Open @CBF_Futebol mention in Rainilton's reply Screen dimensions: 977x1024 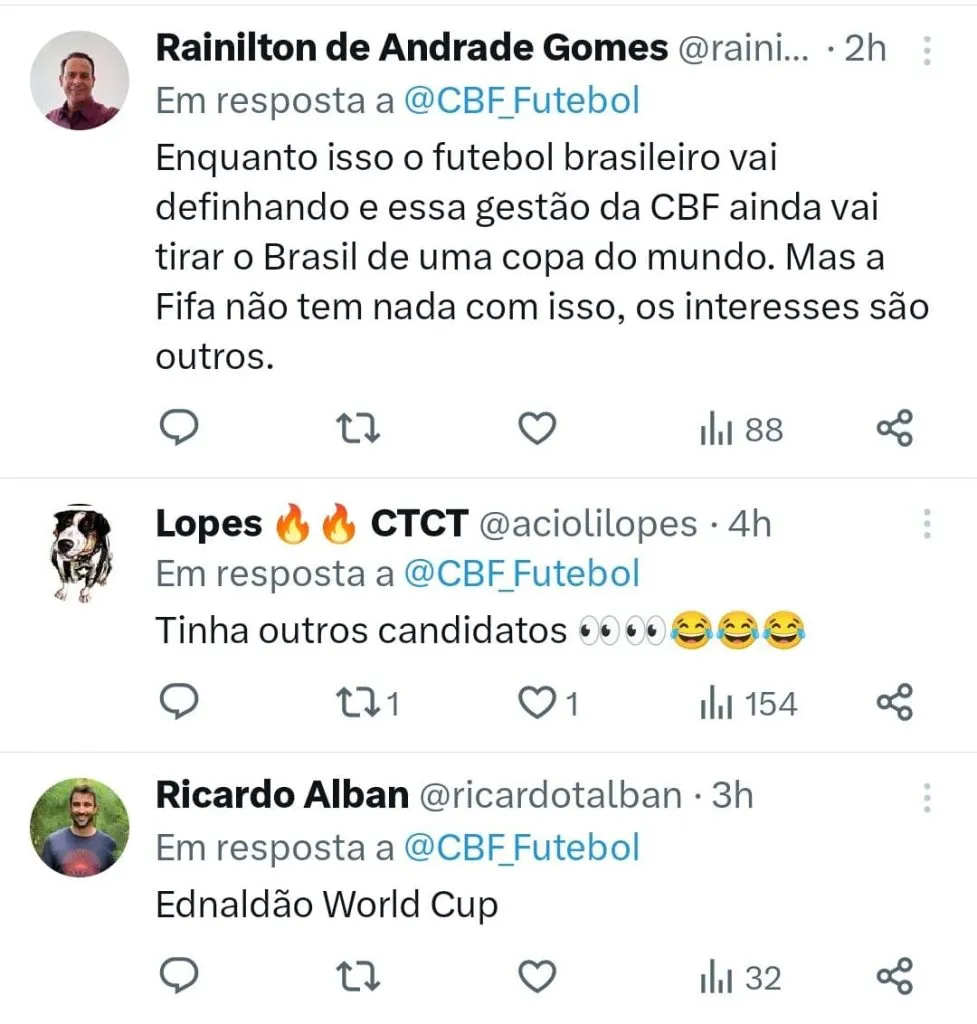pos(521,101)
